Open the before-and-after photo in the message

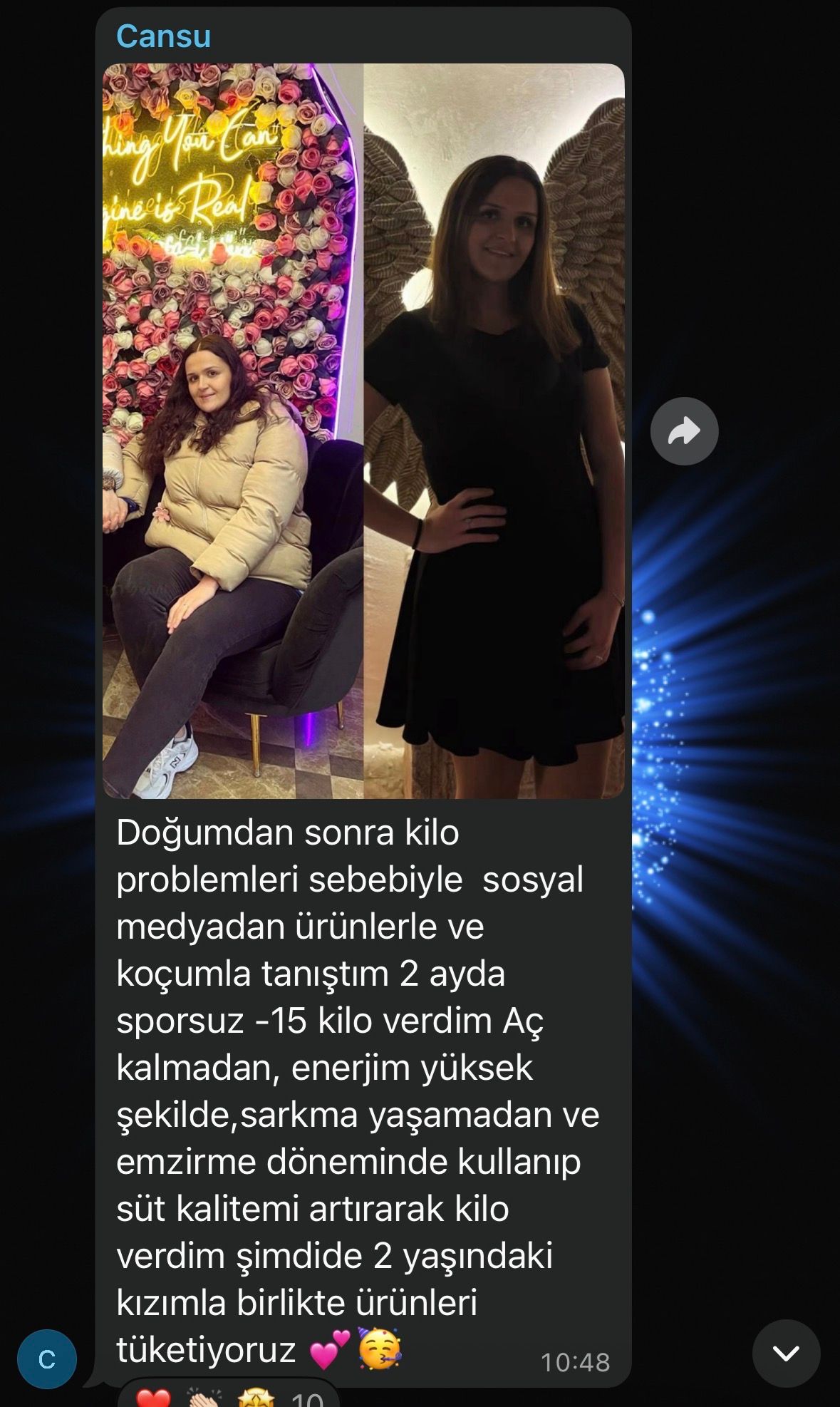pyautogui.click(x=363, y=431)
